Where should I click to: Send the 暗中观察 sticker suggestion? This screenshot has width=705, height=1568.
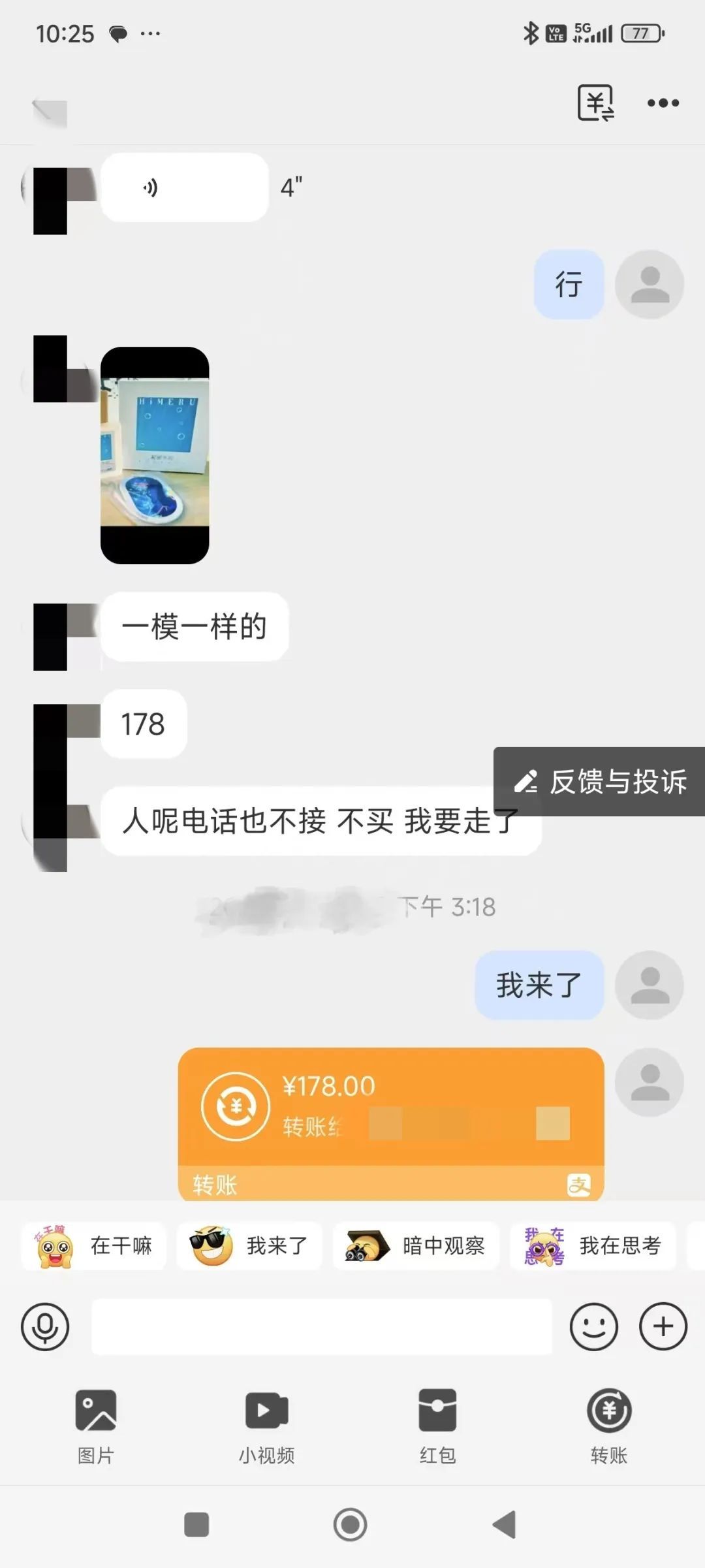click(x=416, y=1246)
